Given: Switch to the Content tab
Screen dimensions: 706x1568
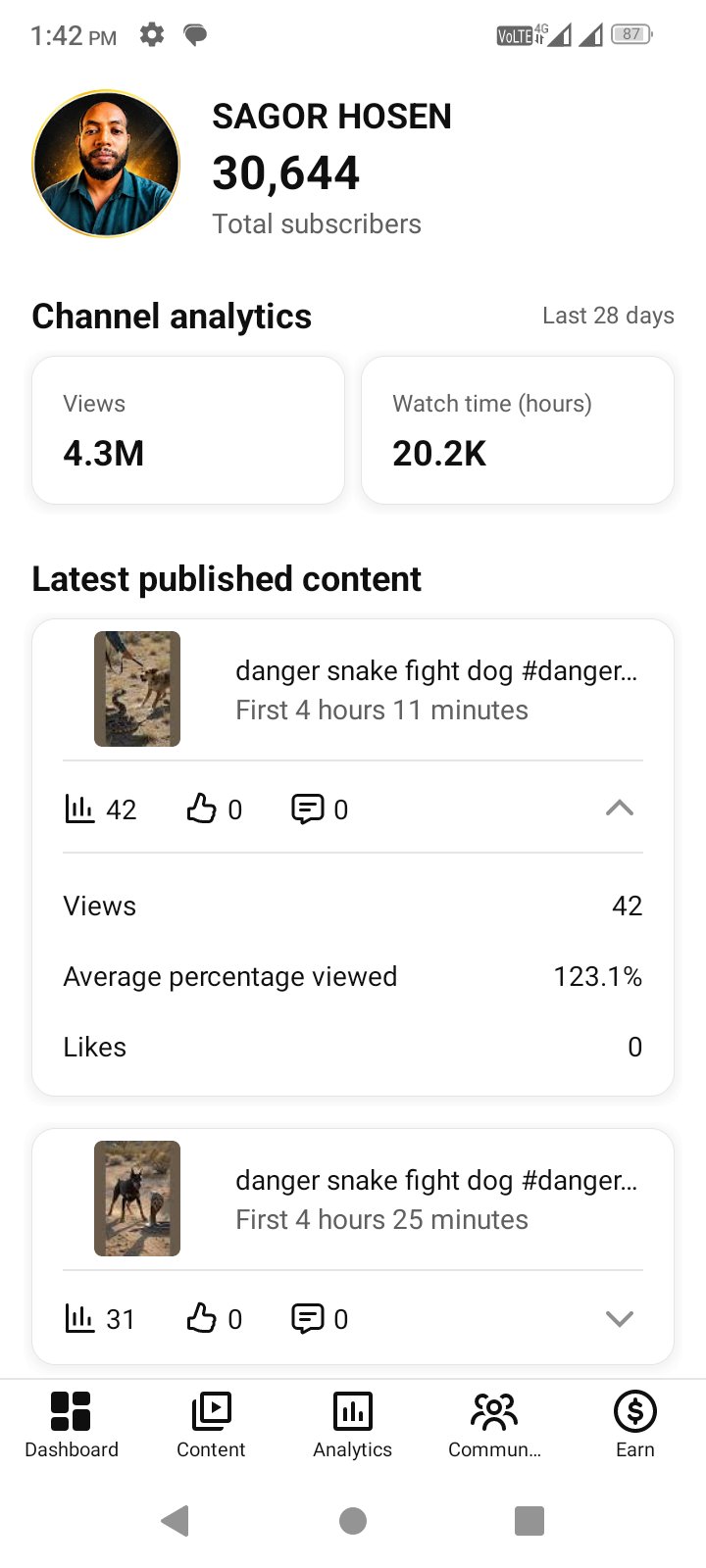Looking at the screenshot, I should coord(211,1426).
